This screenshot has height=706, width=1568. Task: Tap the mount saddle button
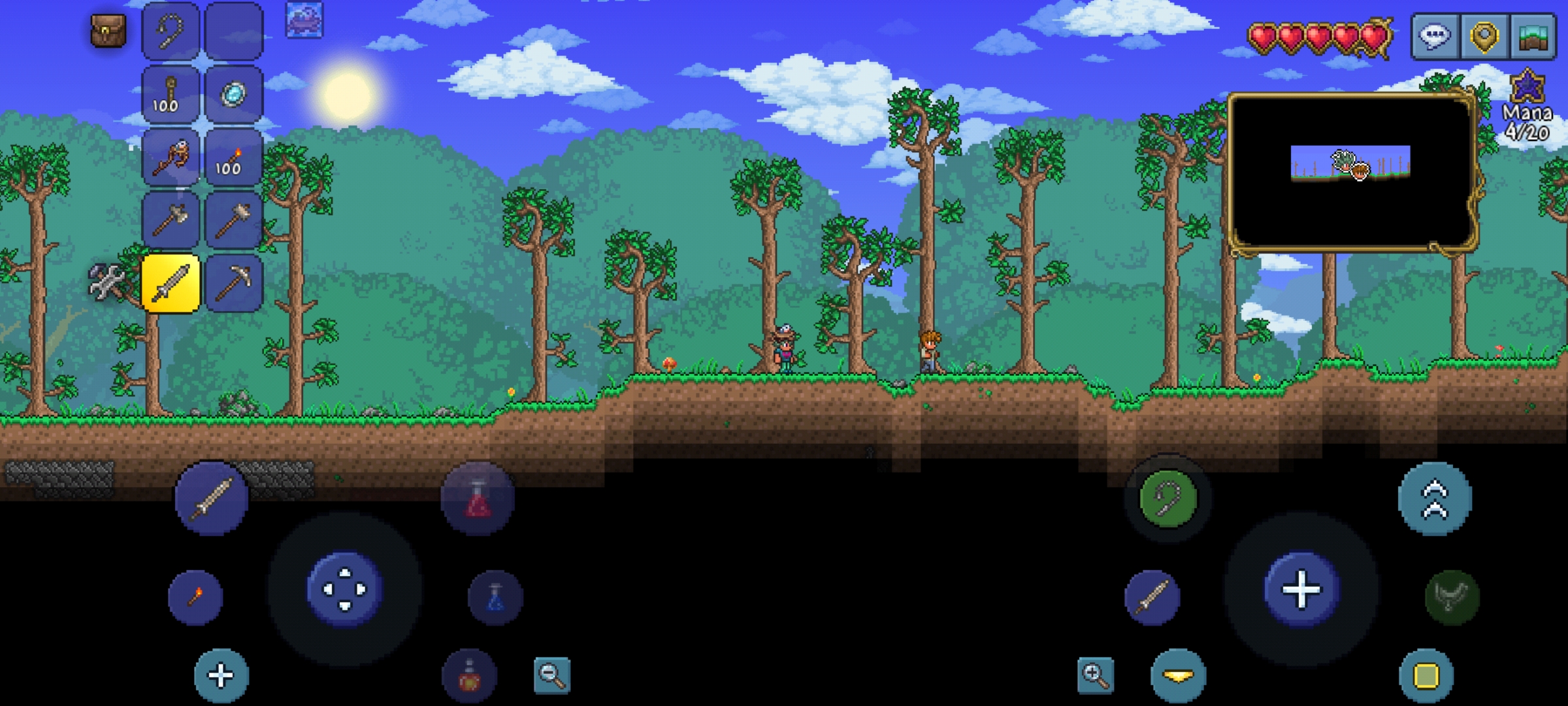click(1452, 597)
